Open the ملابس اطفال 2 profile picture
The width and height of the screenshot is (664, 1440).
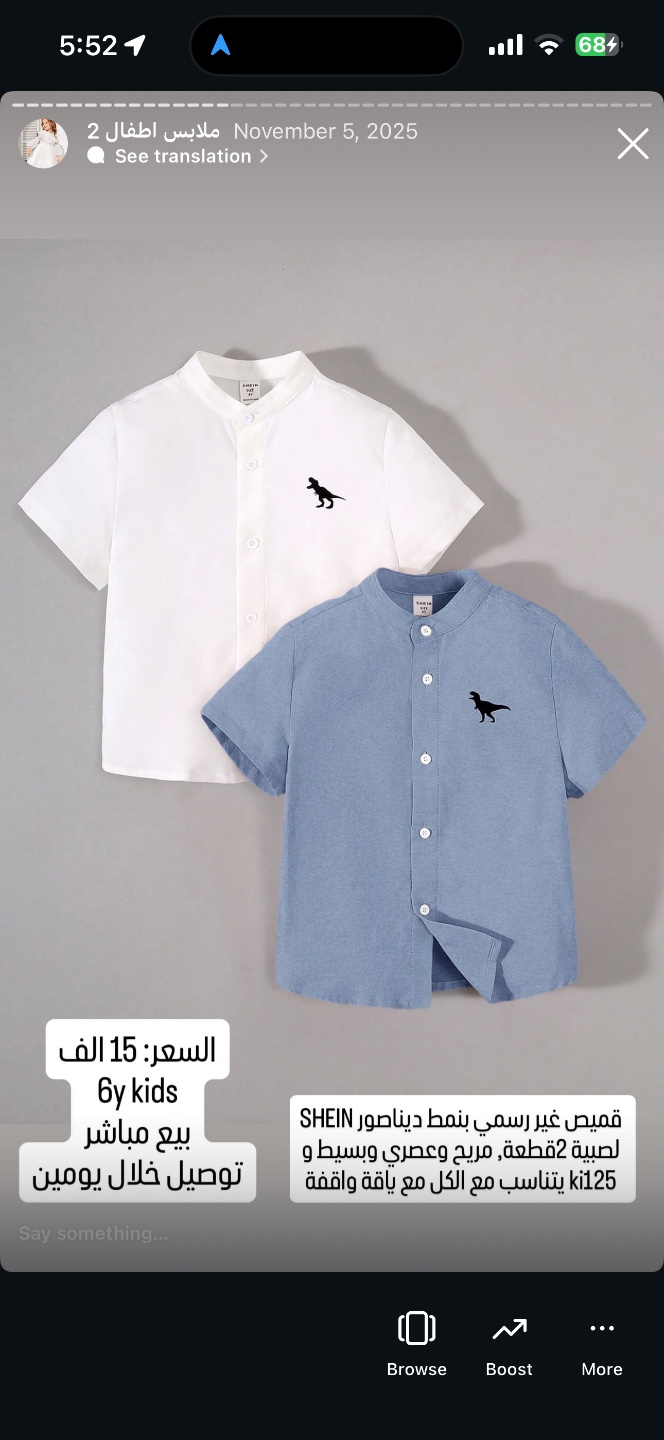pos(43,143)
